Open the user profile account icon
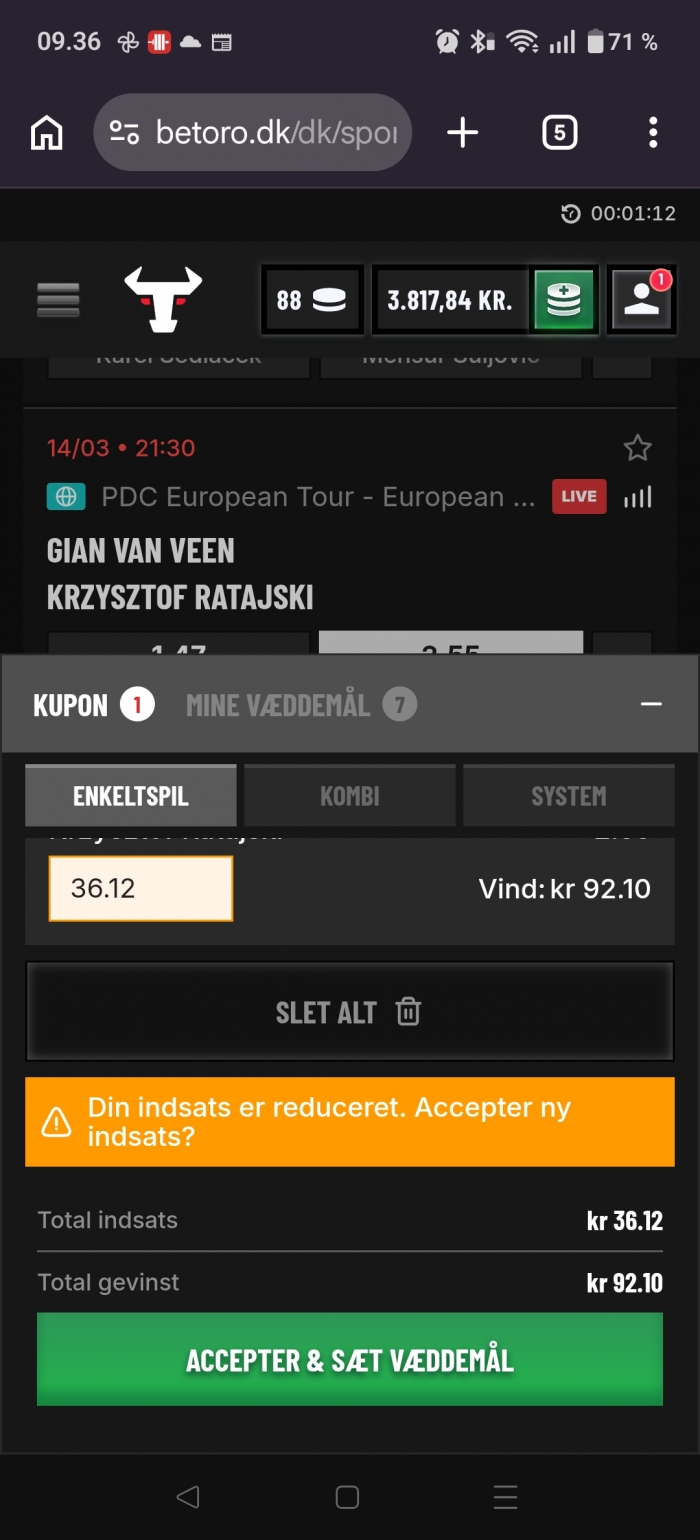The width and height of the screenshot is (700, 1540). click(x=641, y=299)
